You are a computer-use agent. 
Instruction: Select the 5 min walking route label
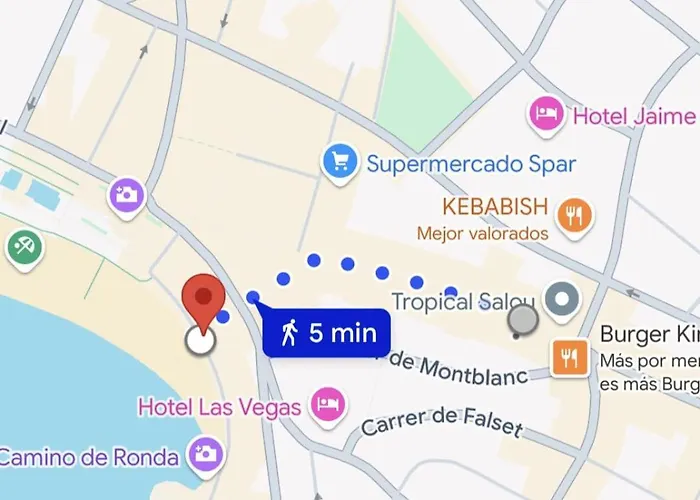[x=326, y=333]
